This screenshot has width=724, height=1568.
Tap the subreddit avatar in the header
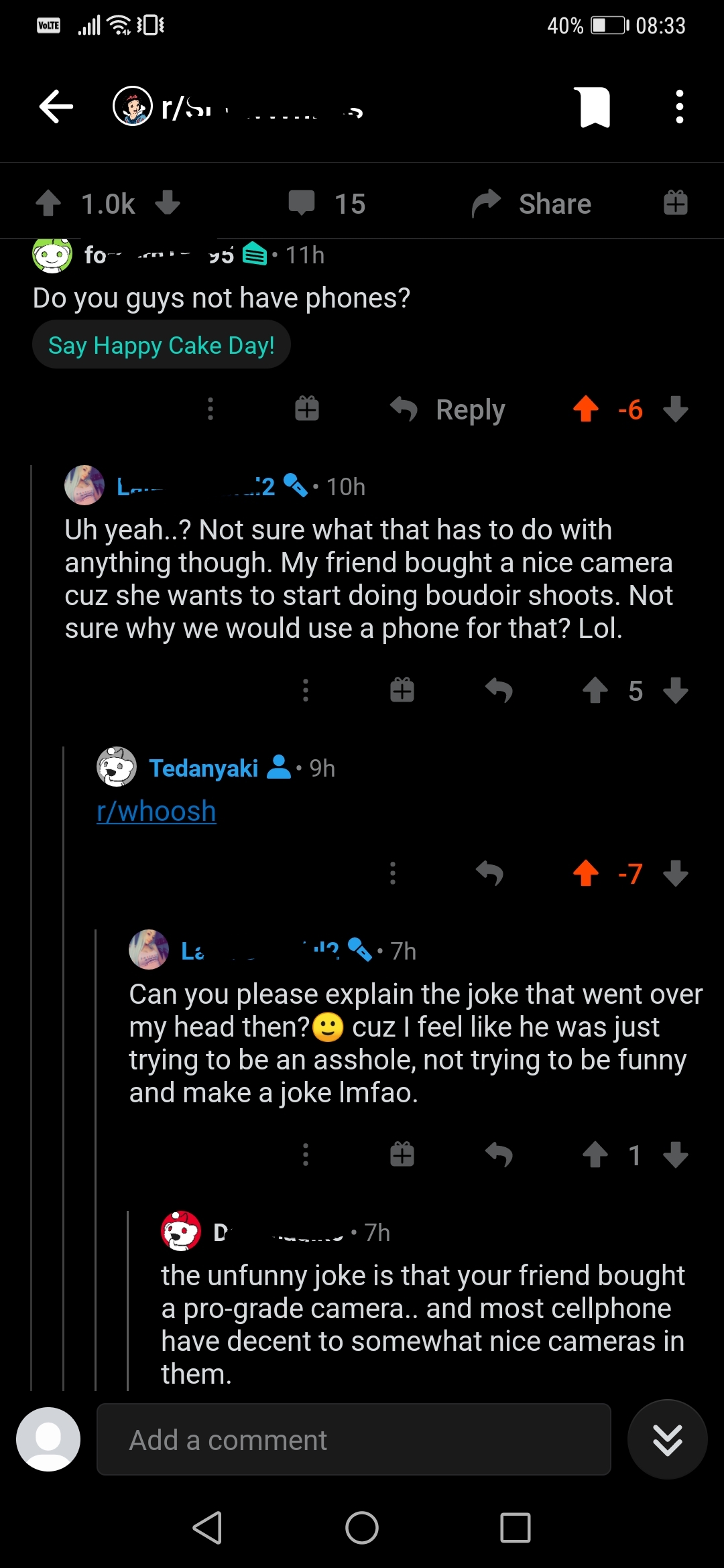tap(133, 107)
